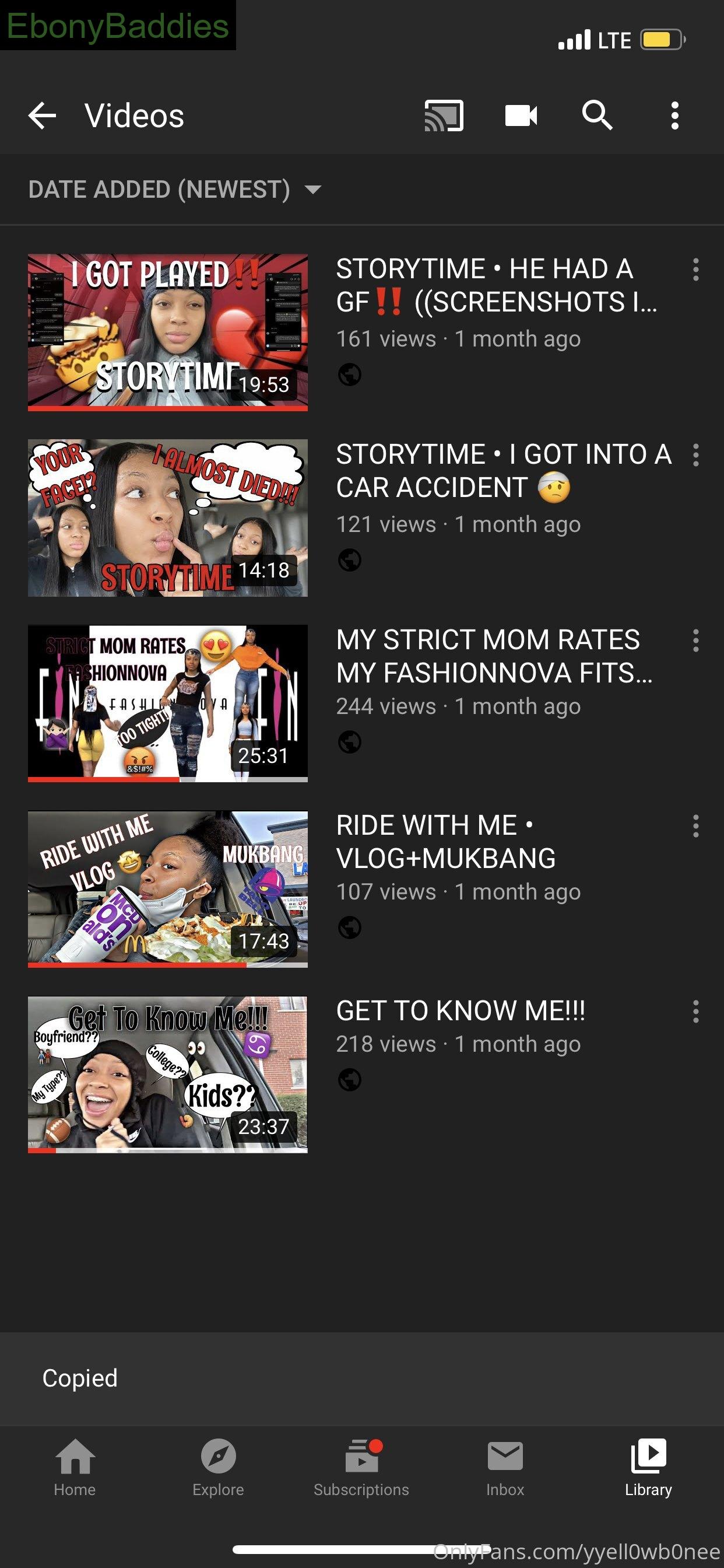Tap the cast to device icon
Image resolution: width=724 pixels, height=1568 pixels.
[444, 115]
